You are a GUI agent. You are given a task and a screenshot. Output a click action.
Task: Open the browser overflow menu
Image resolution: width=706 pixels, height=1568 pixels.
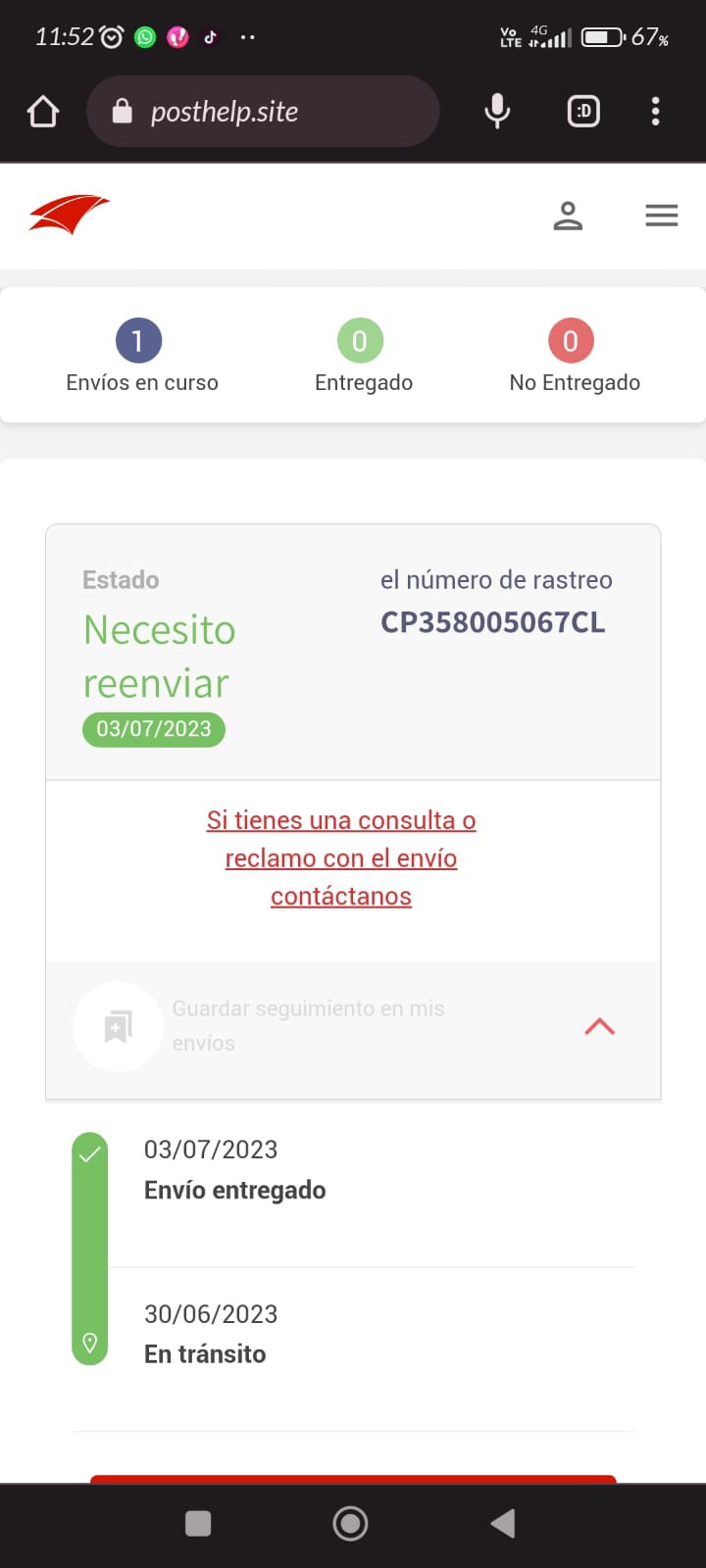point(655,112)
